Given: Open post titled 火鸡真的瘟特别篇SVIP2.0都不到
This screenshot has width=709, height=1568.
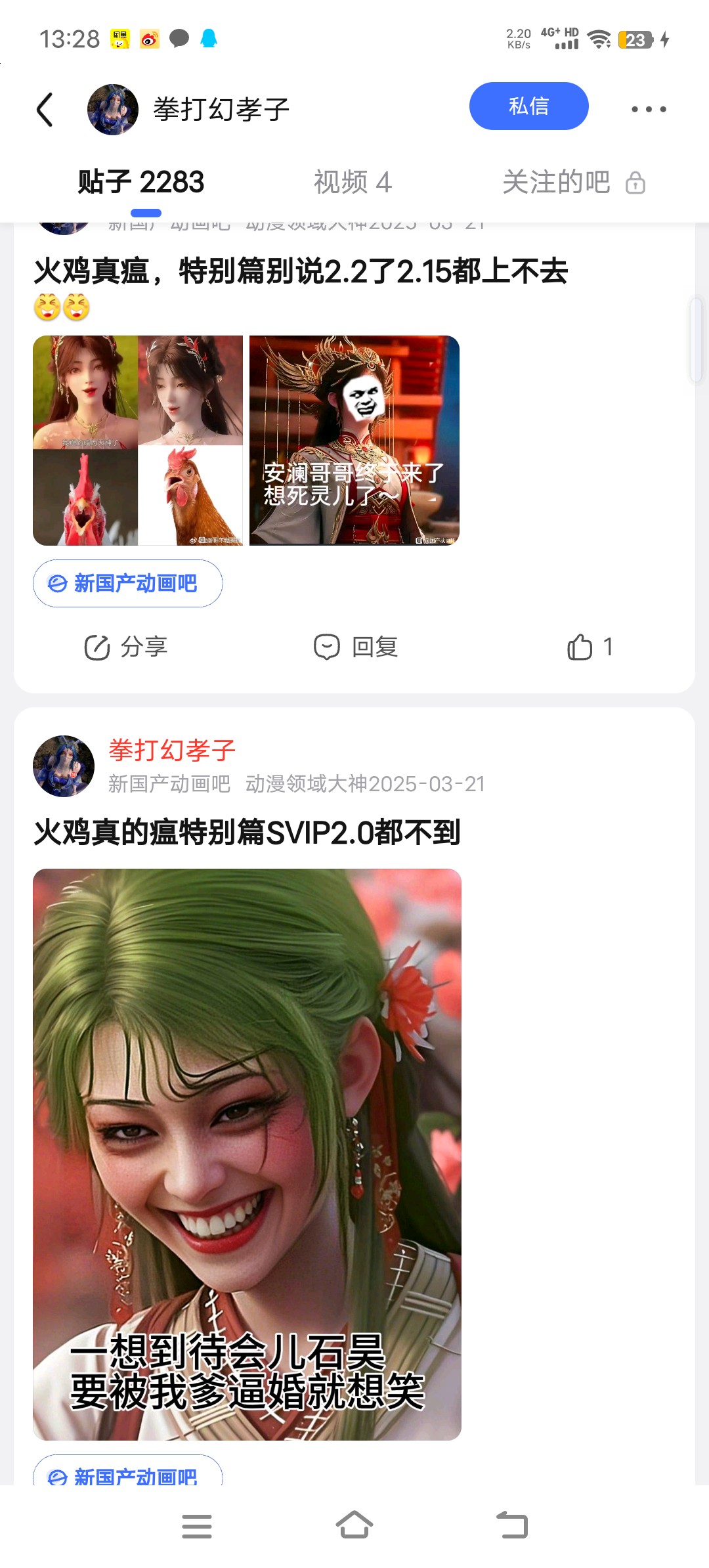Looking at the screenshot, I should (x=247, y=833).
